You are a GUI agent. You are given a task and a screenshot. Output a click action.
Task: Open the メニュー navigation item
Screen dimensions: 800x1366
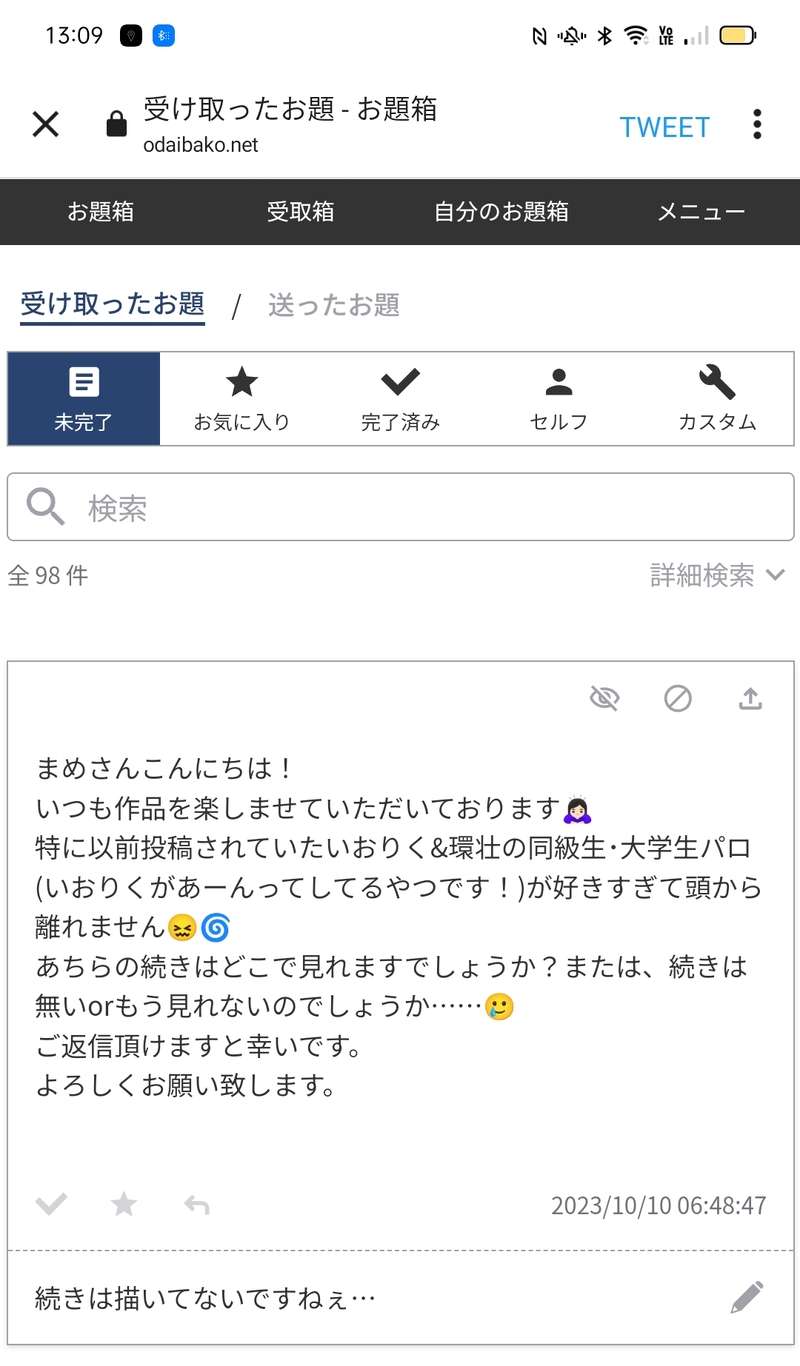[700, 212]
